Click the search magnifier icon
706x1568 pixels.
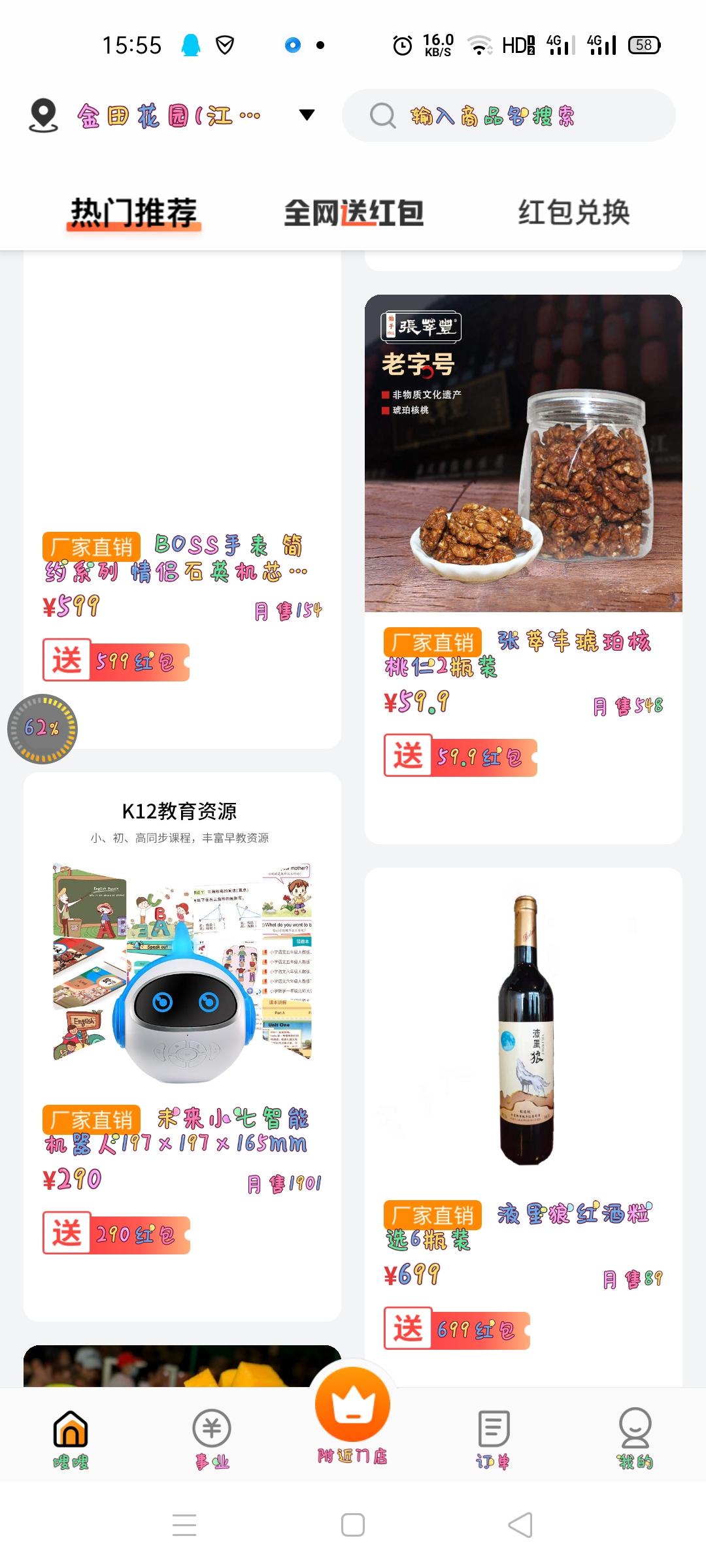tap(384, 115)
